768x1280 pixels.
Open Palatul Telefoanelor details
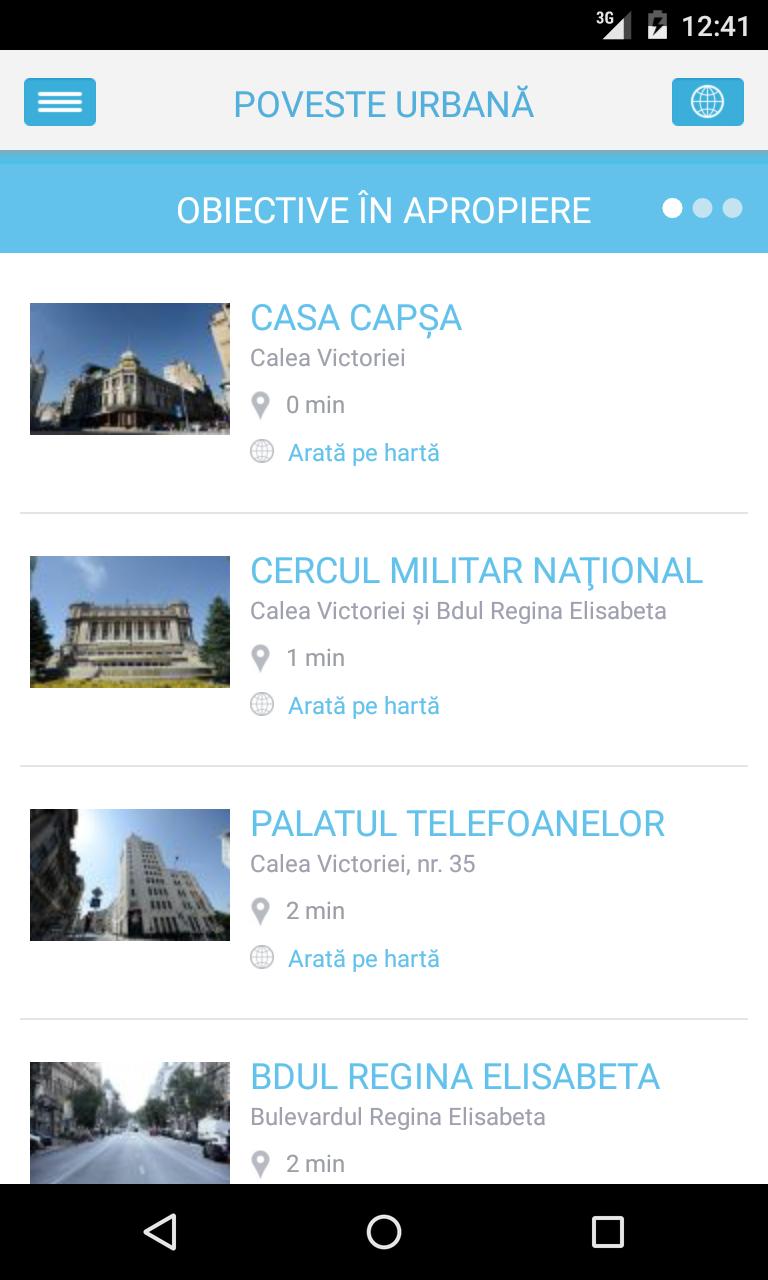457,824
